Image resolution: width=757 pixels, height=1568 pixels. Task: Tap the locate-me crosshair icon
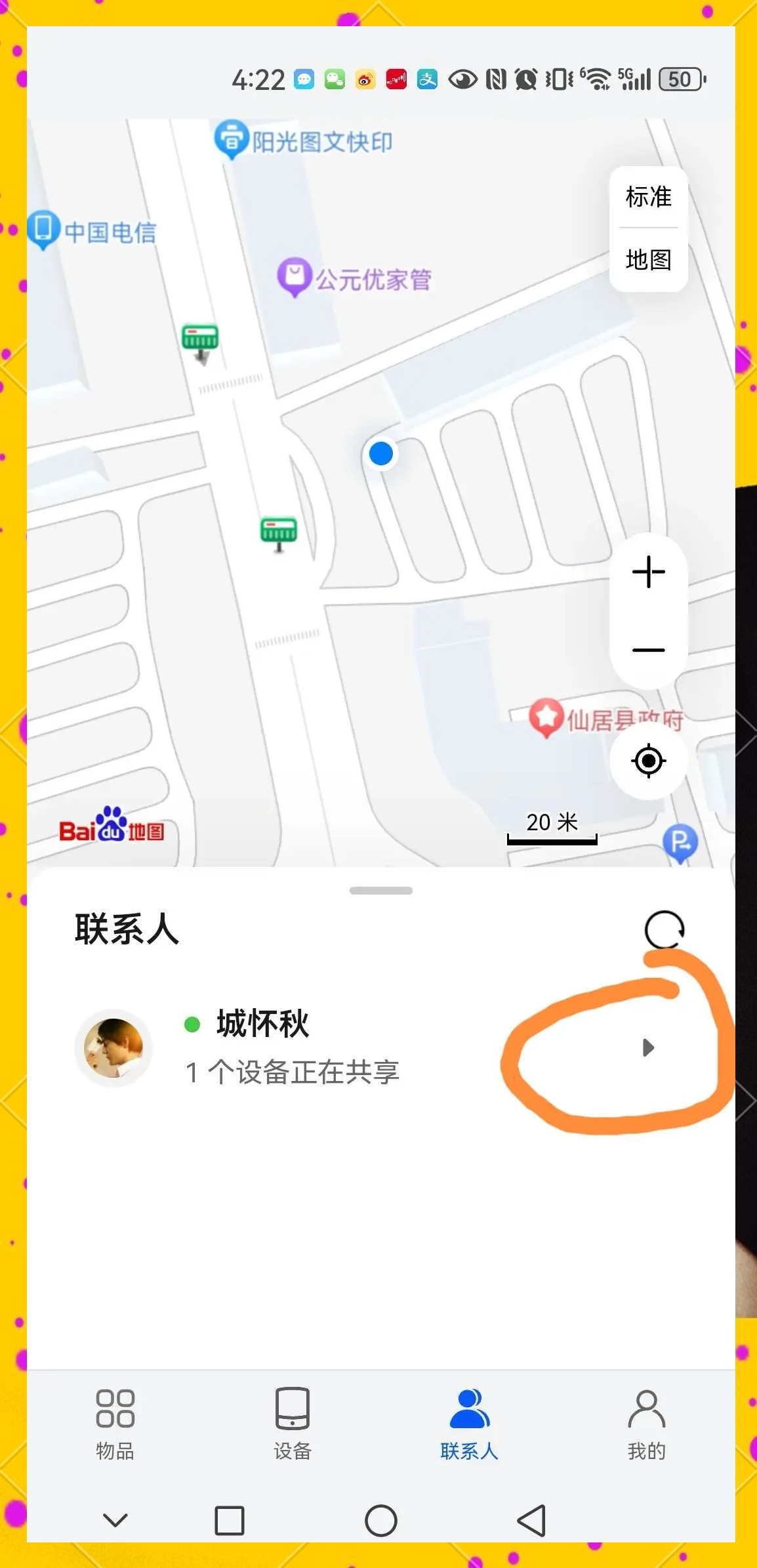[648, 761]
